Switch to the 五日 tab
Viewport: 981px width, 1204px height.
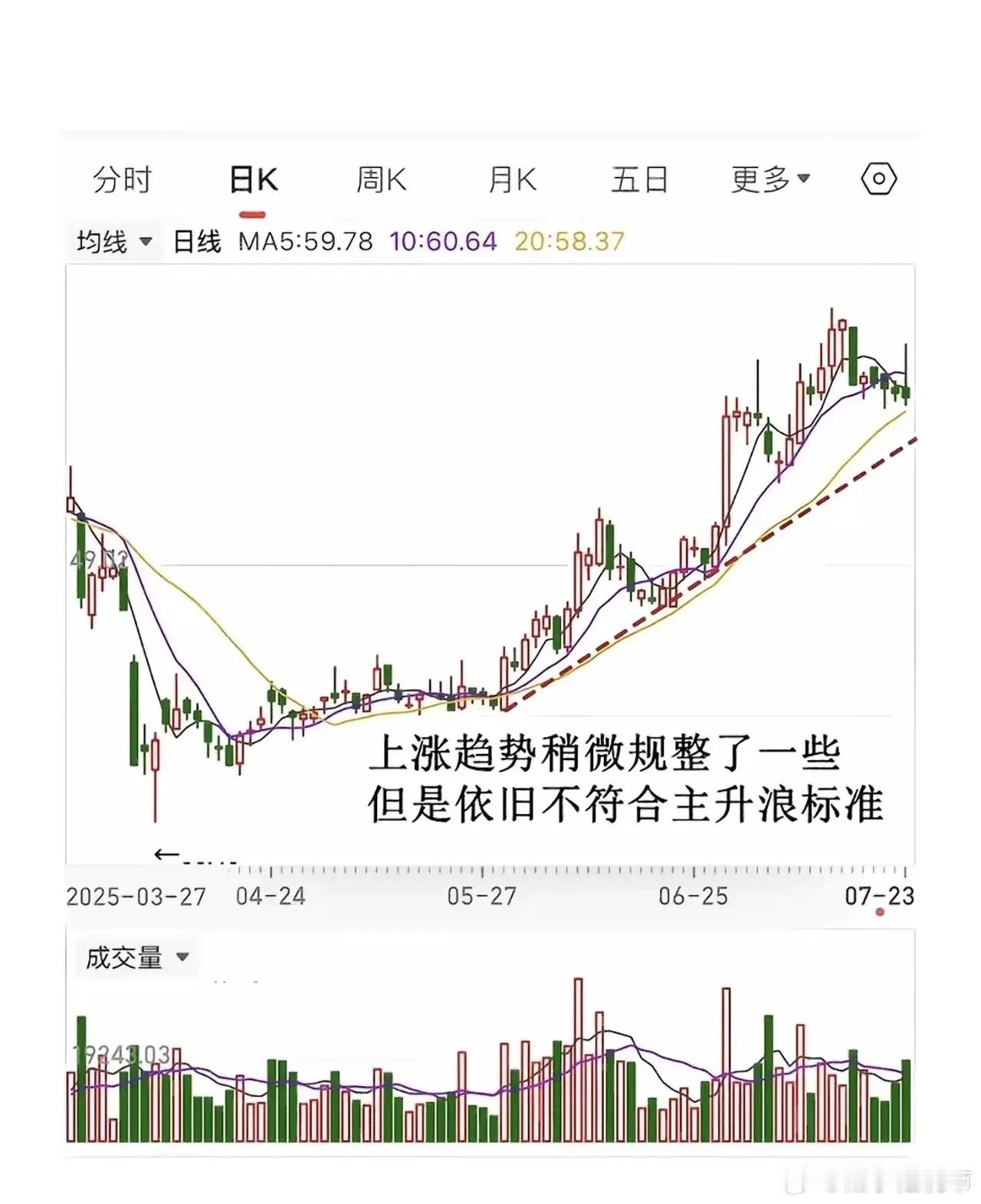639,180
